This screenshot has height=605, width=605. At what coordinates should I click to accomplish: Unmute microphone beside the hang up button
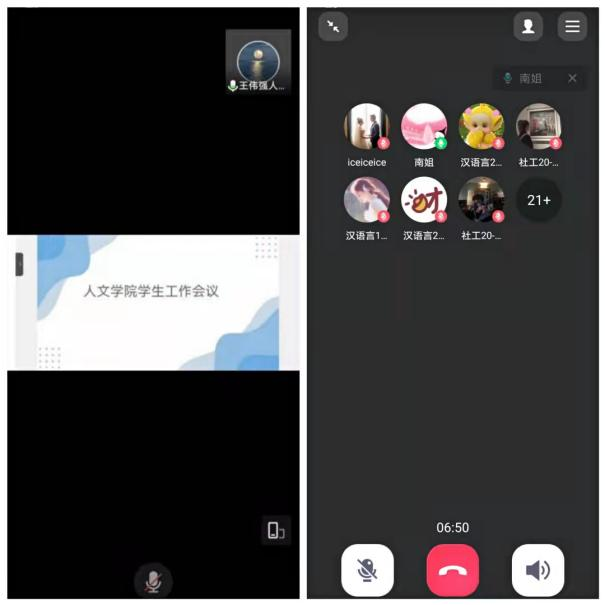(367, 570)
